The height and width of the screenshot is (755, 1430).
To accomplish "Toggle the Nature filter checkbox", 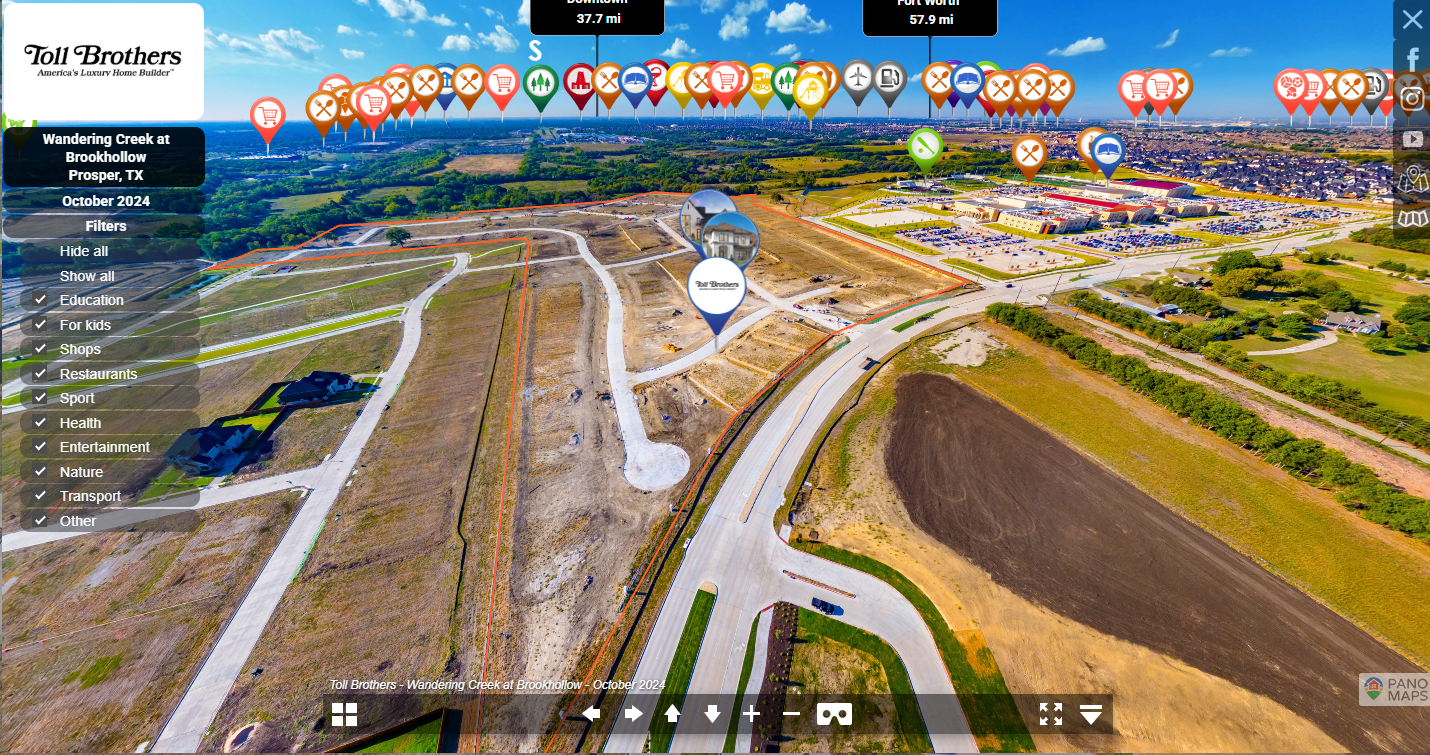I will tap(40, 472).
